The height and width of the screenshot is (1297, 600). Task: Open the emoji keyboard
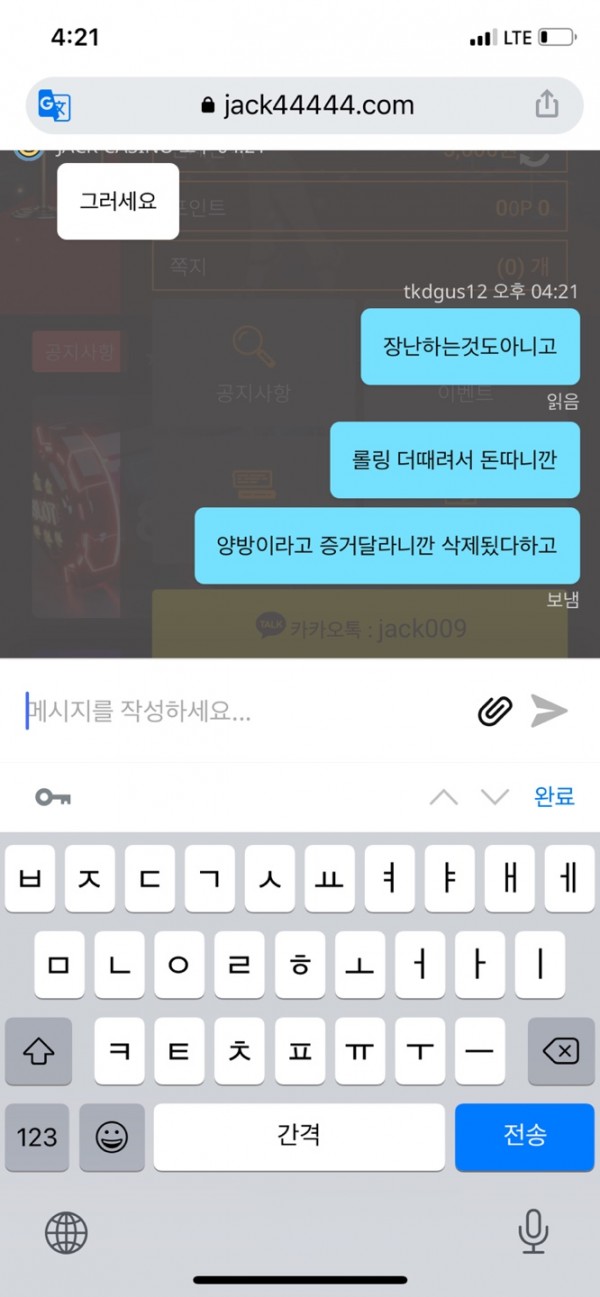coord(112,1136)
